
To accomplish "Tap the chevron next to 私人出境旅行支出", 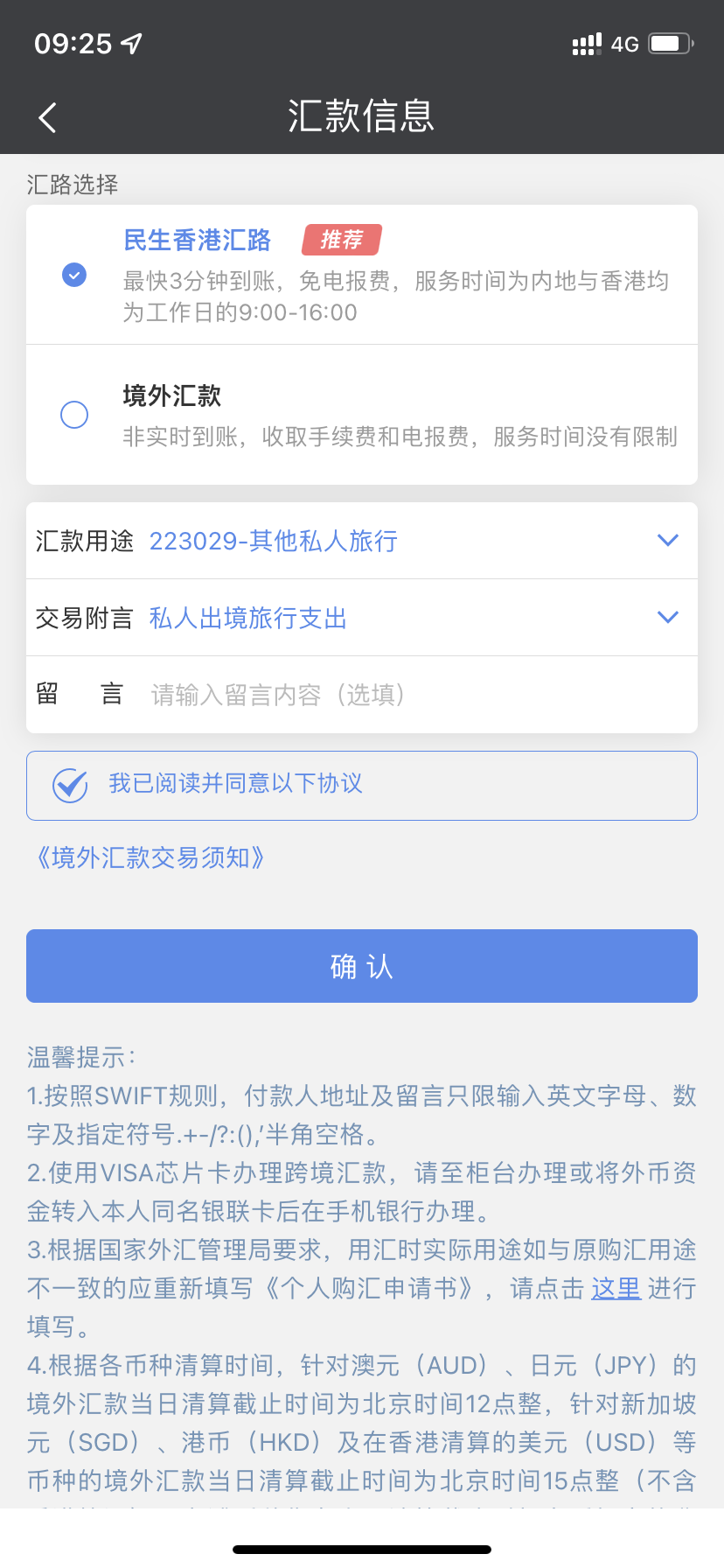I will point(667,617).
